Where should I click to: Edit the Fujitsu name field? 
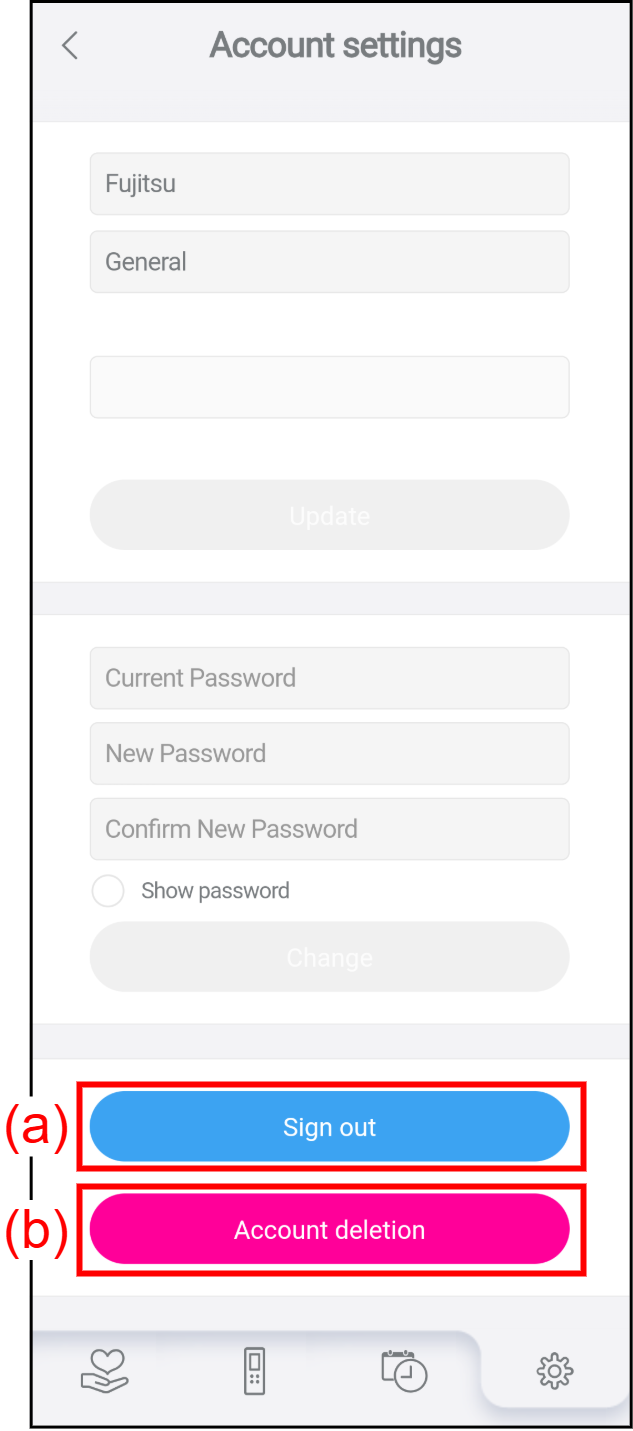329,184
